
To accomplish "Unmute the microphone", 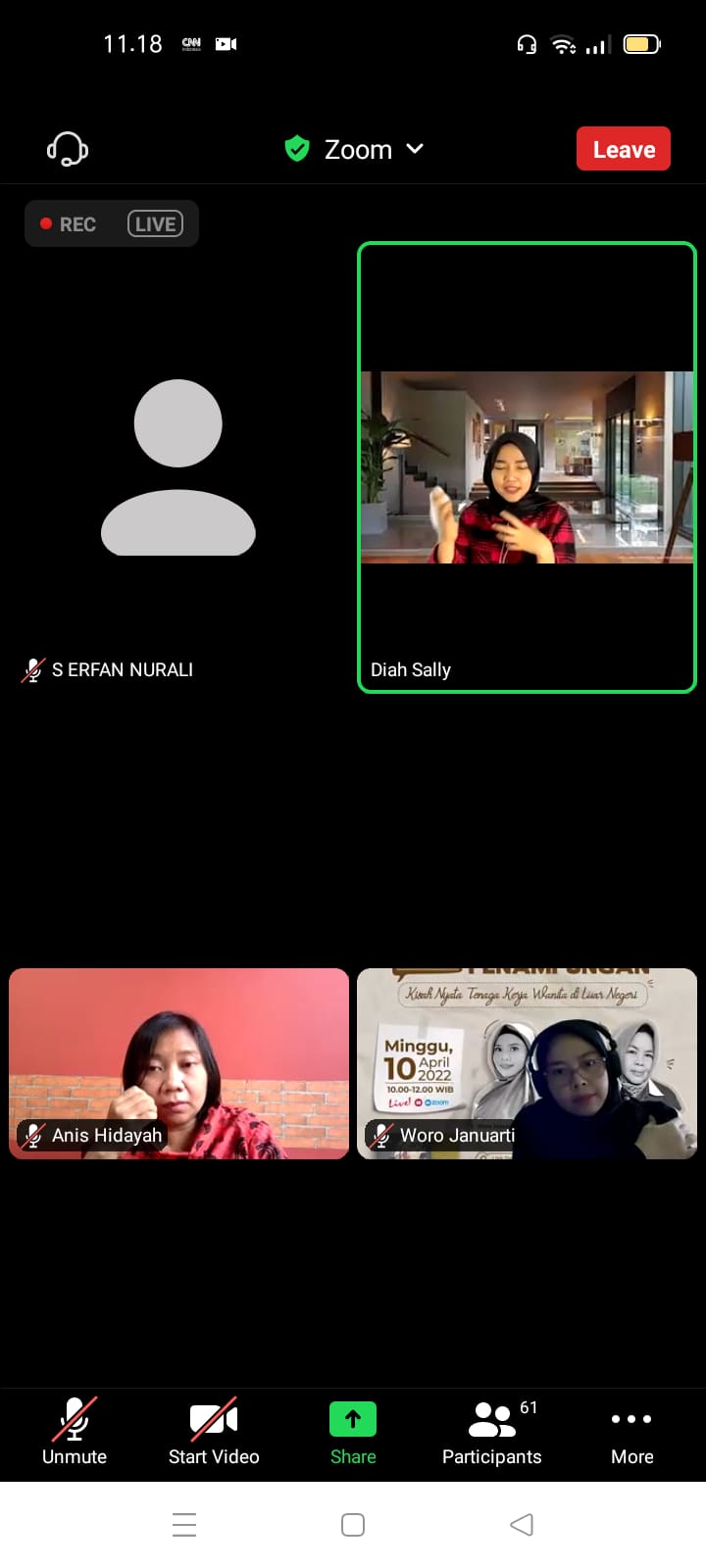I will [x=75, y=1432].
